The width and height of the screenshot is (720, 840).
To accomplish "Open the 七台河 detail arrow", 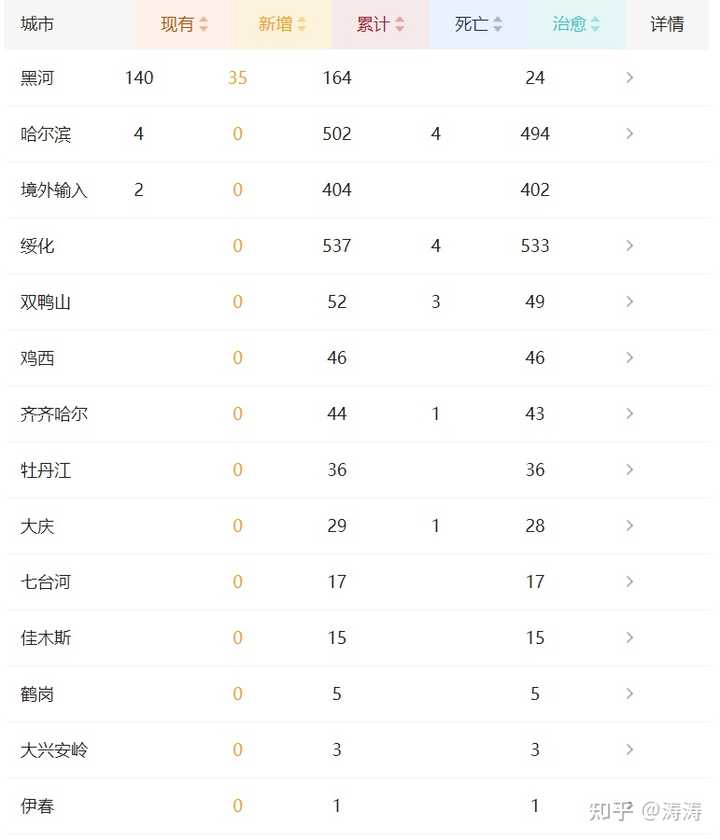I will (x=630, y=582).
